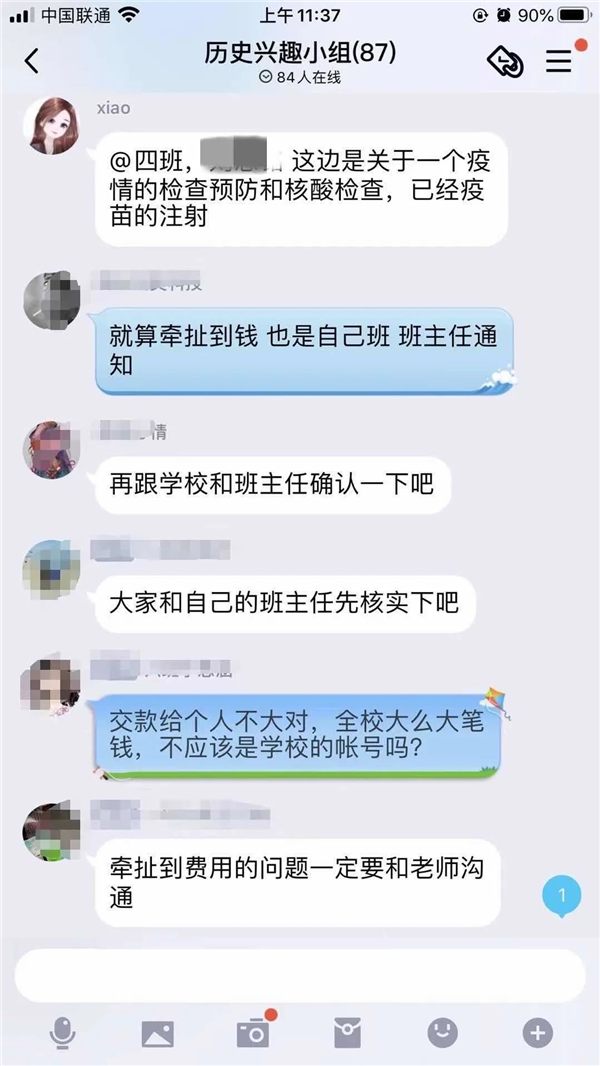This screenshot has height=1066, width=600.
Task: Tap the message input field
Action: (300, 975)
